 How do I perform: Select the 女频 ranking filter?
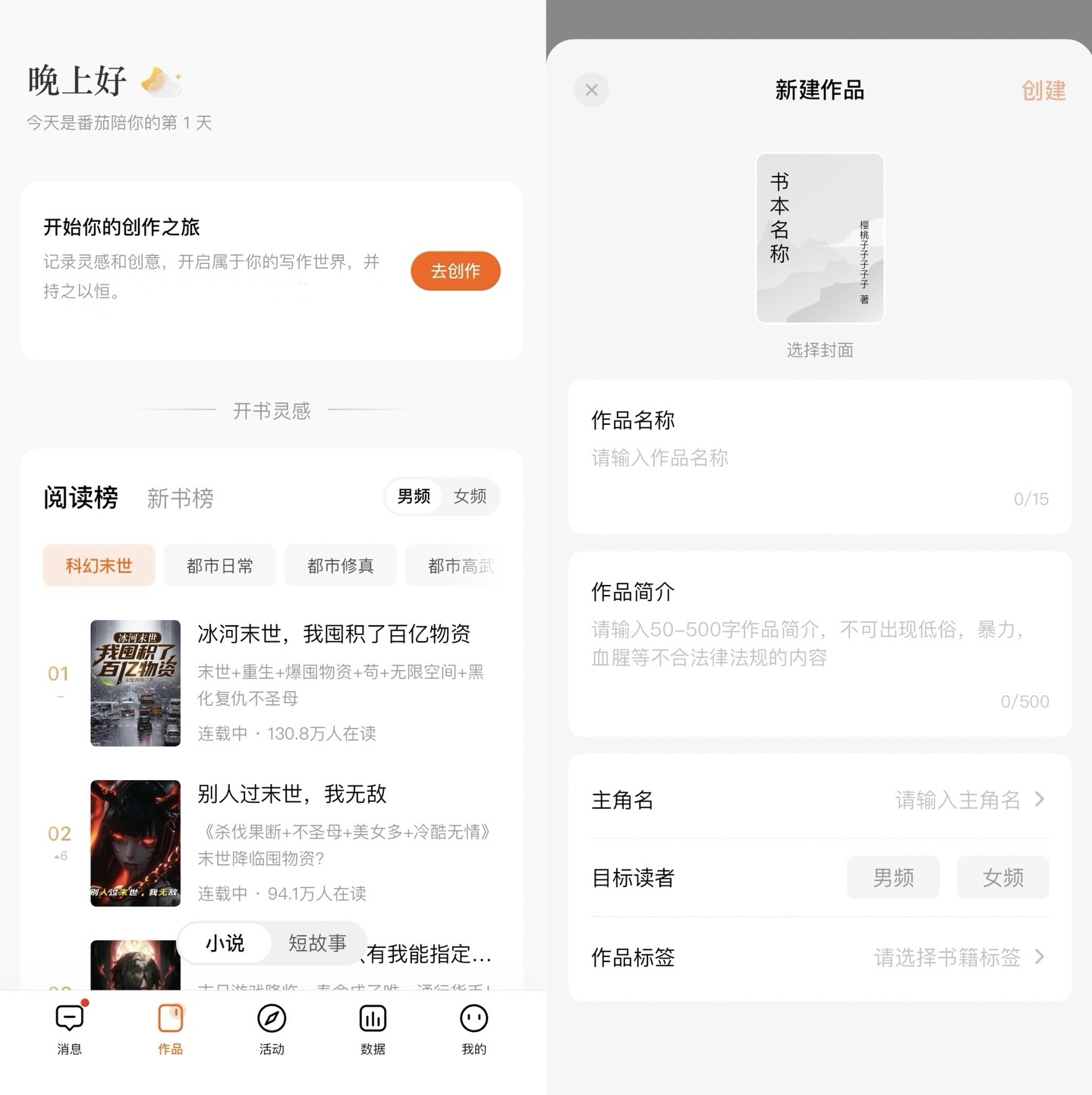click(x=470, y=496)
